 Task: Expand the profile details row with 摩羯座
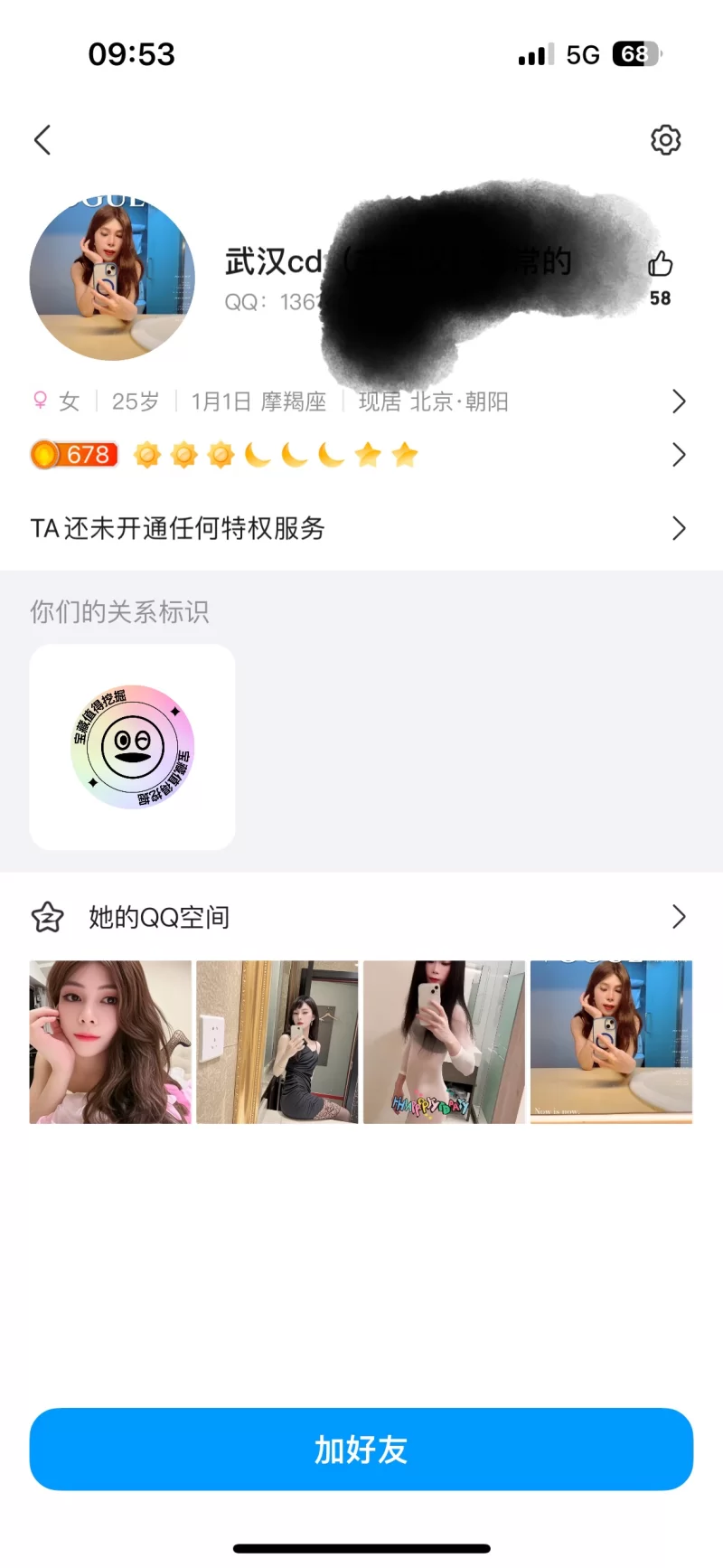click(x=679, y=401)
